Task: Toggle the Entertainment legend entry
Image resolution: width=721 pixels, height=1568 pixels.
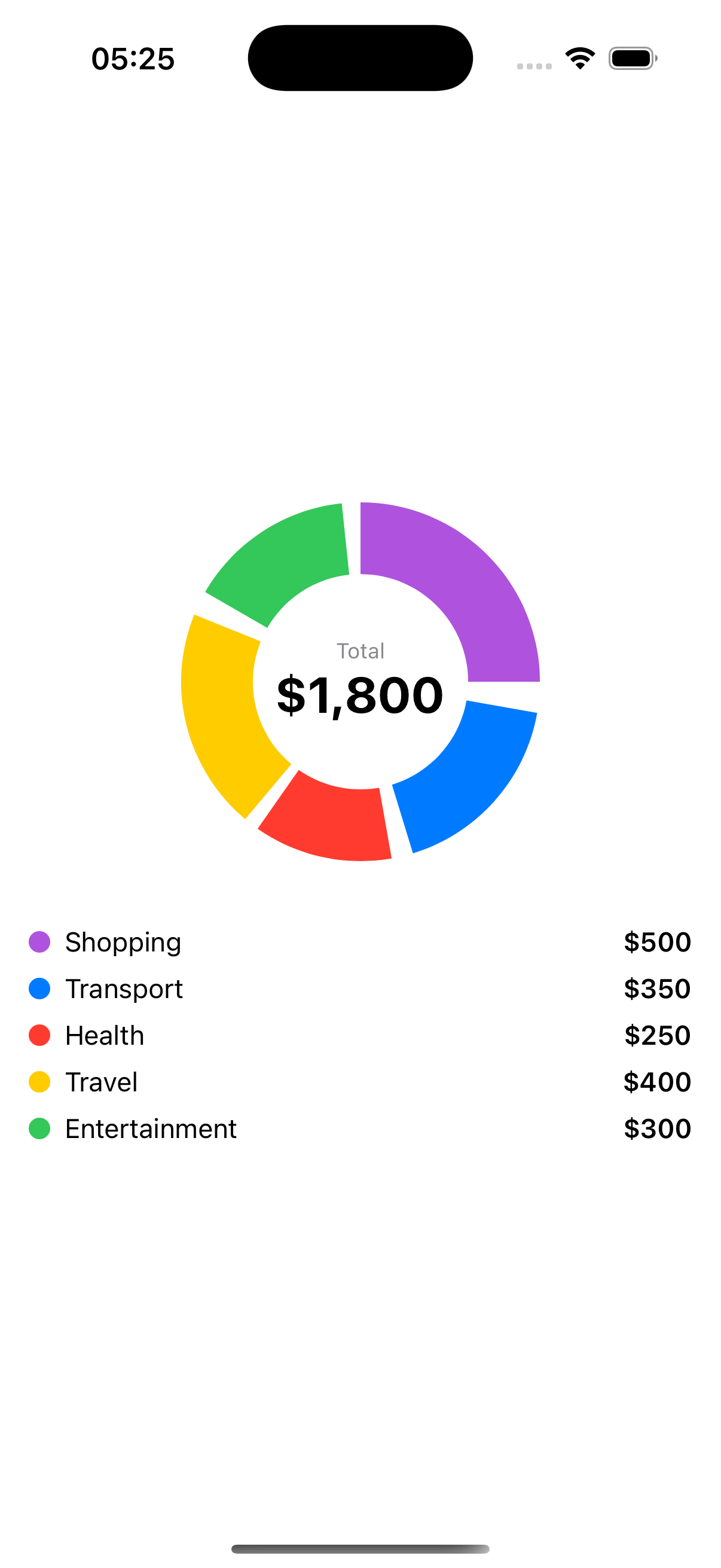Action: (x=151, y=1128)
